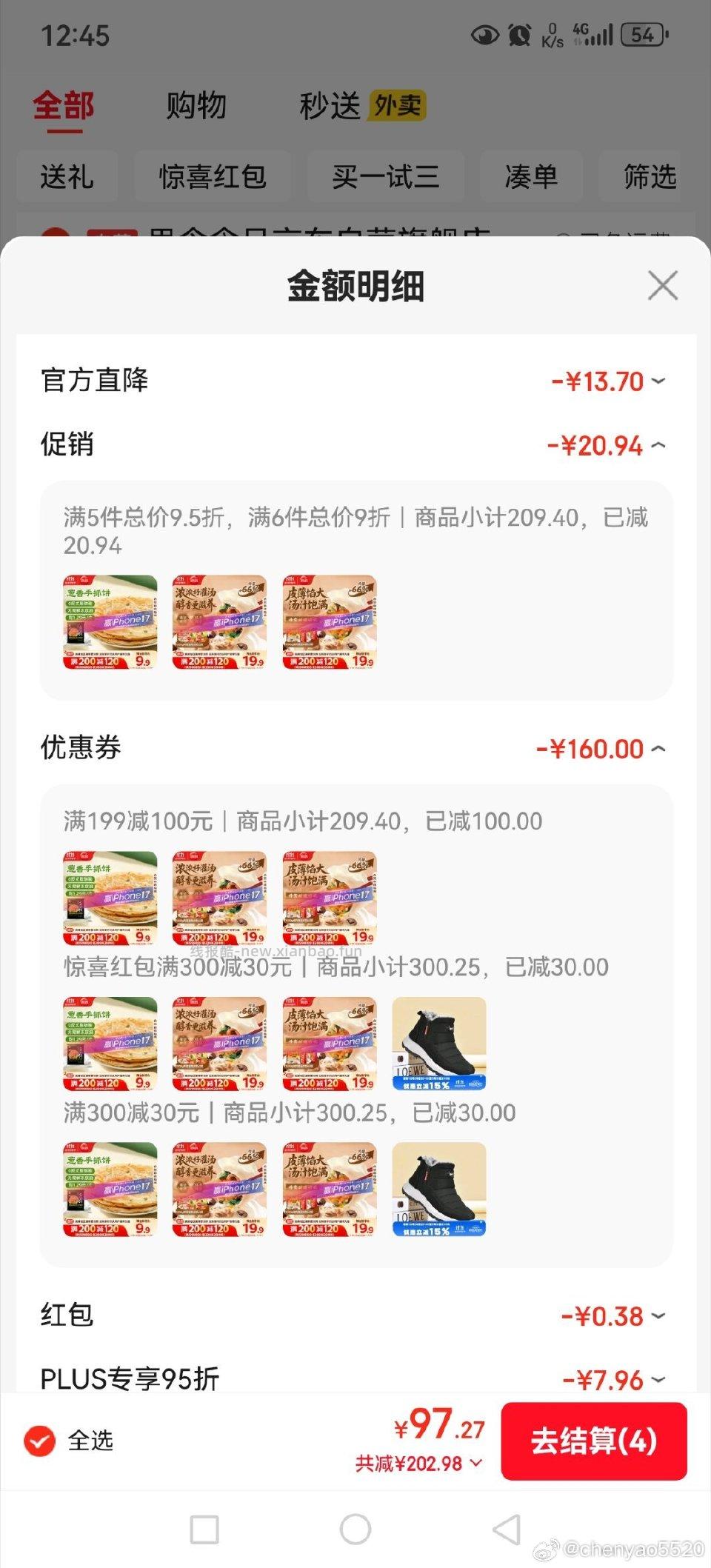Collapse the 促销 discount section
Viewport: 711px width, 1568px height.
tap(658, 446)
